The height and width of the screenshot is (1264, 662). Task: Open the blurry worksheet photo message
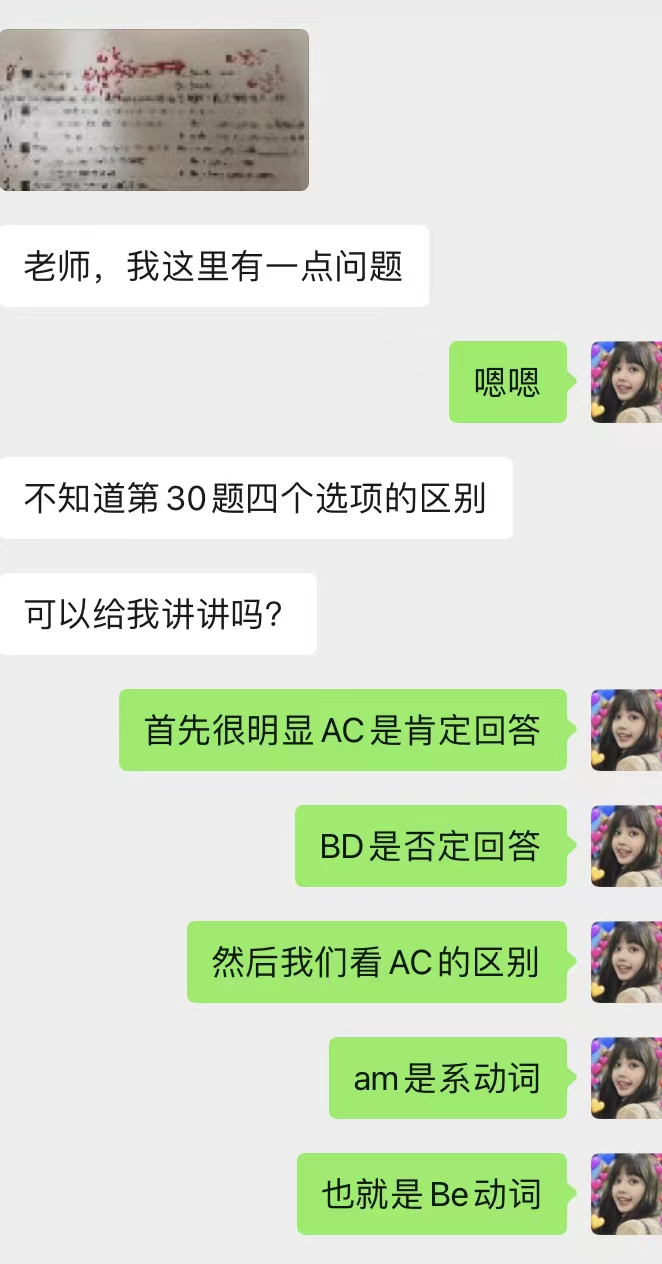point(154,110)
